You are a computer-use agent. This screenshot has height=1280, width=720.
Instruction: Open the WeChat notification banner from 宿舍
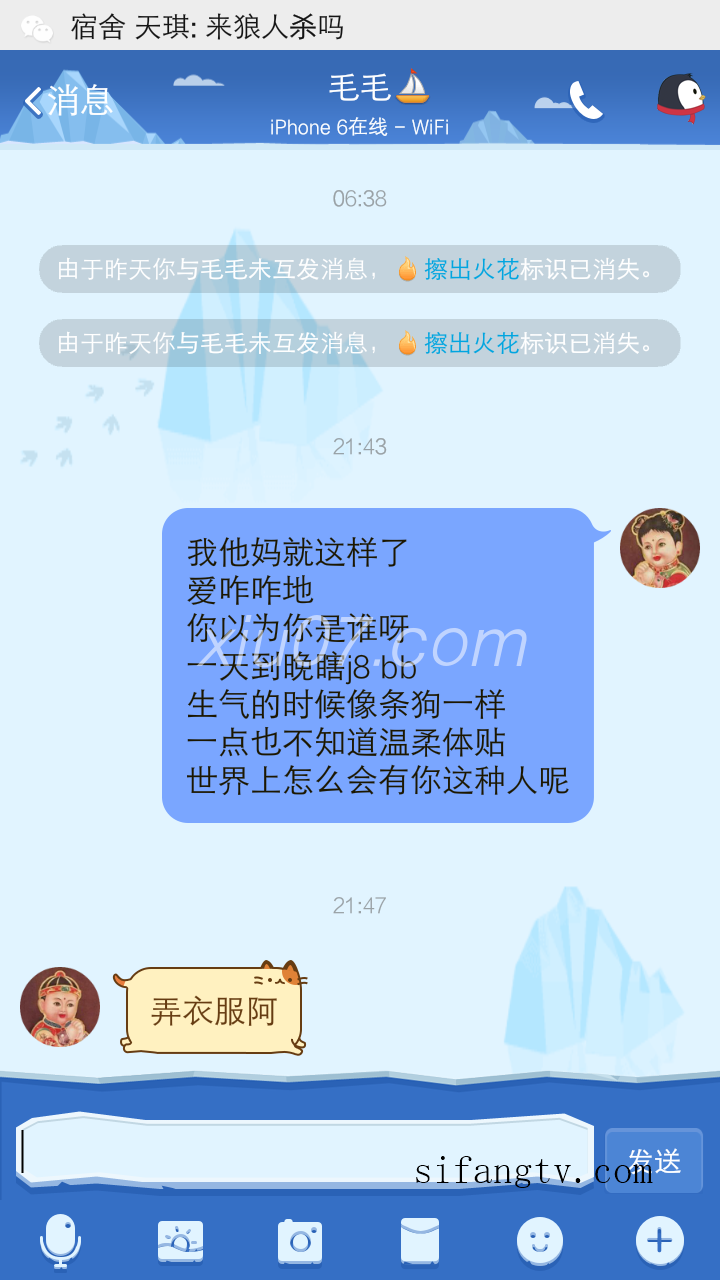[360, 26]
